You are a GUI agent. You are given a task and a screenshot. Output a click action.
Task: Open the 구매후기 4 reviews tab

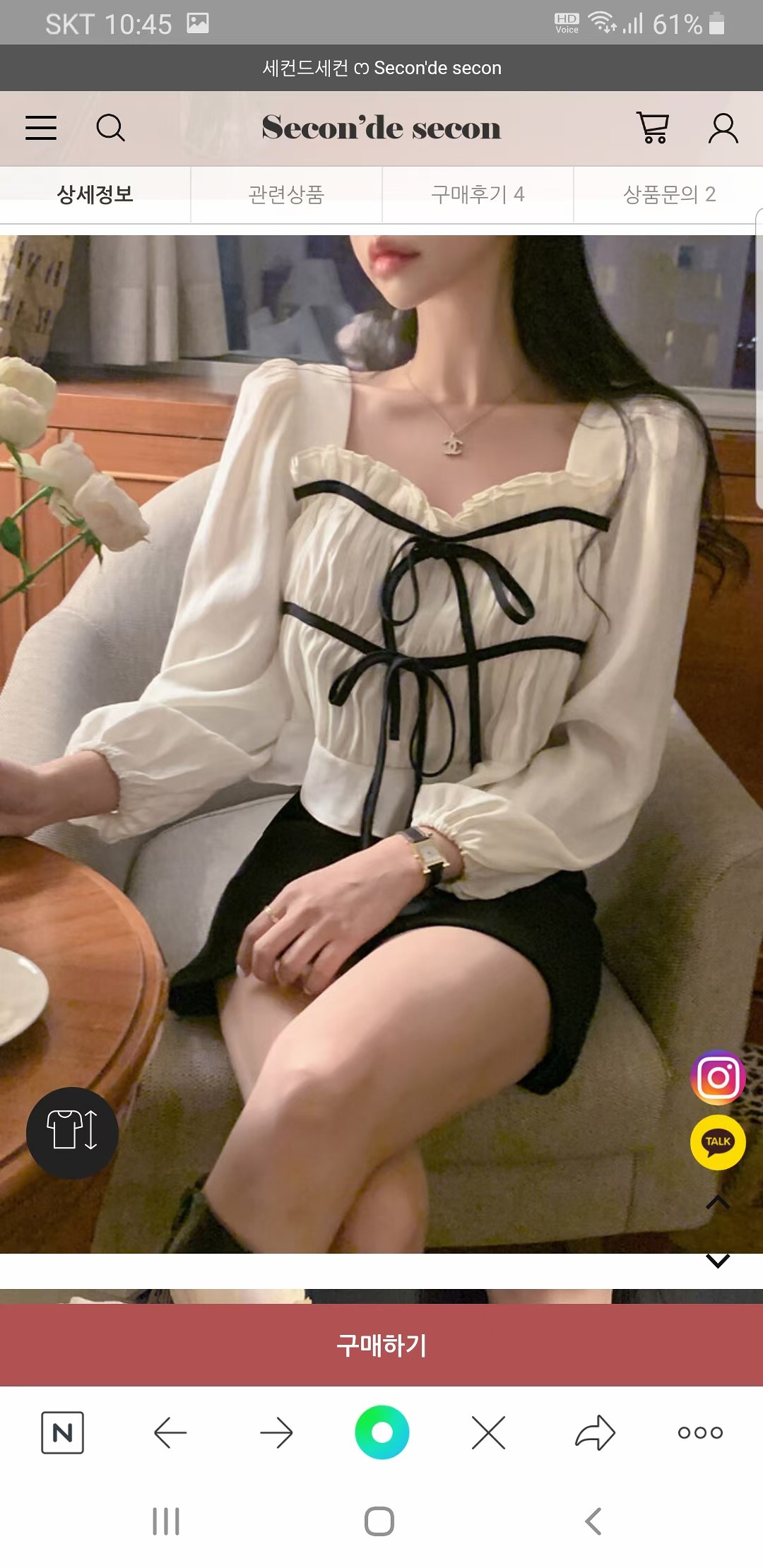tap(477, 194)
